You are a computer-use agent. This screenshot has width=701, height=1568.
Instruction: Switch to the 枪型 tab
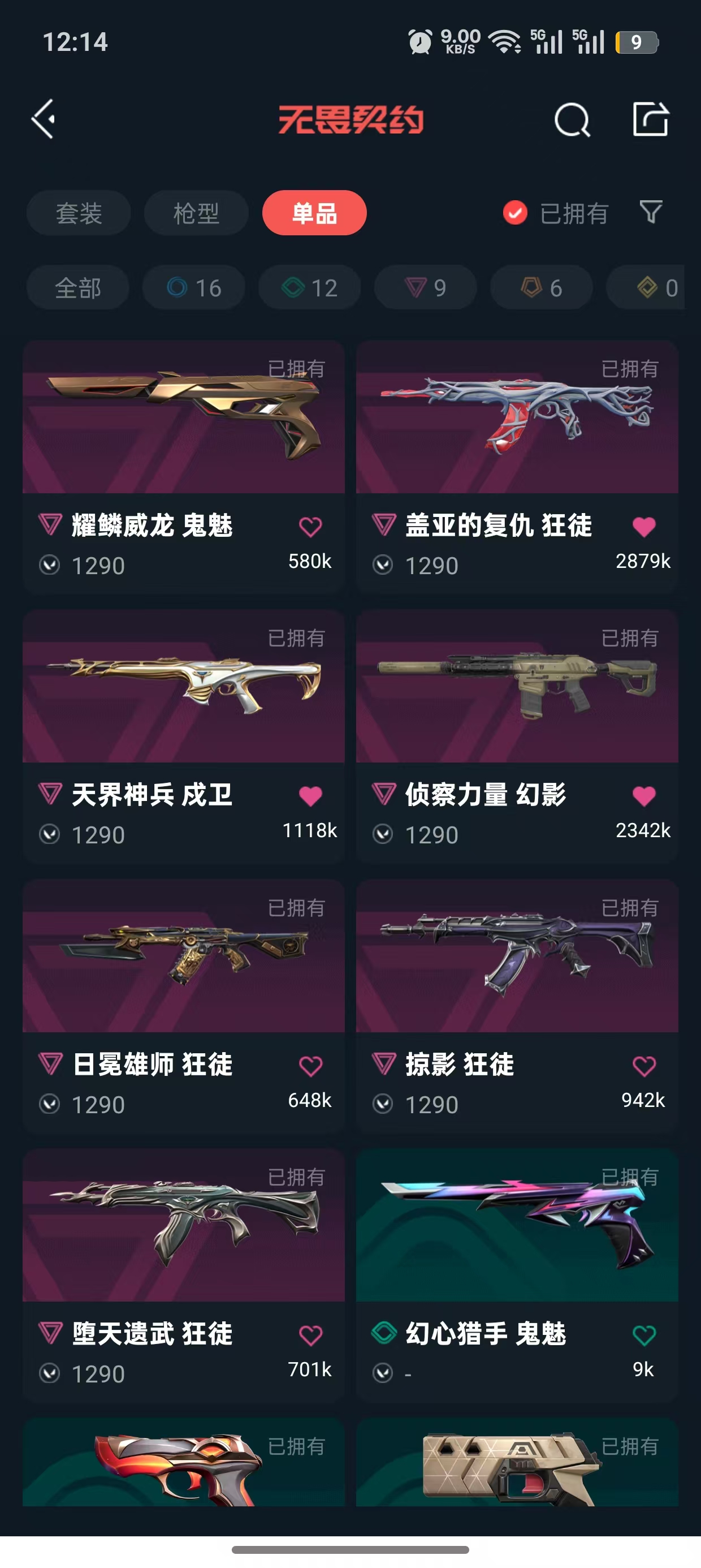click(196, 213)
